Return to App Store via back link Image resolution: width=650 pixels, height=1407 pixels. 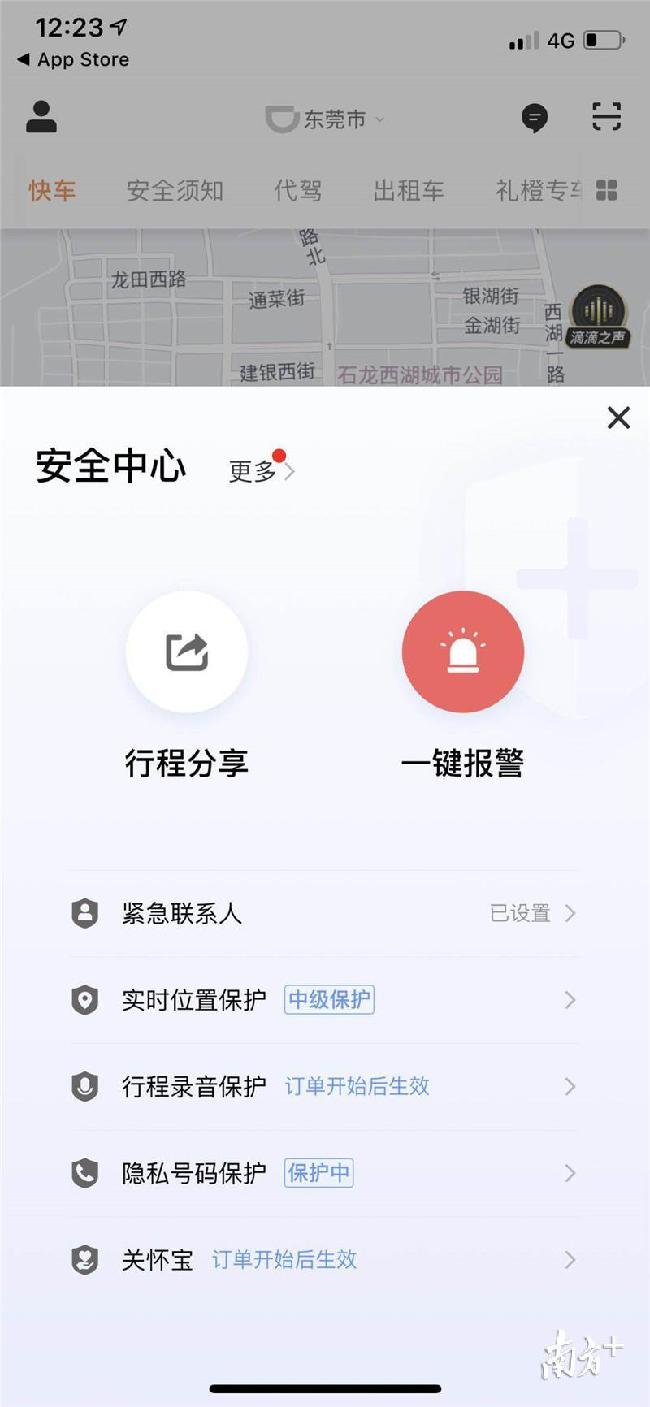click(73, 60)
